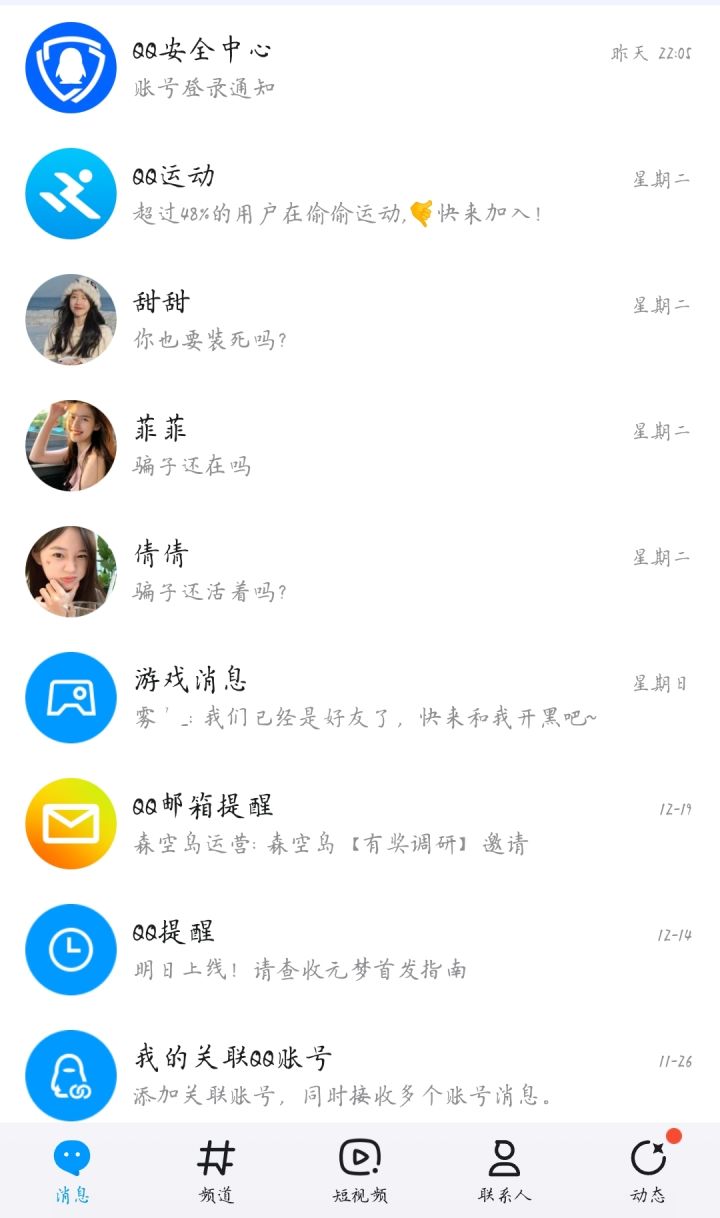Viewport: 720px width, 1218px height.
Task: Open 我的关联QQ账号 row
Action: (360, 1075)
